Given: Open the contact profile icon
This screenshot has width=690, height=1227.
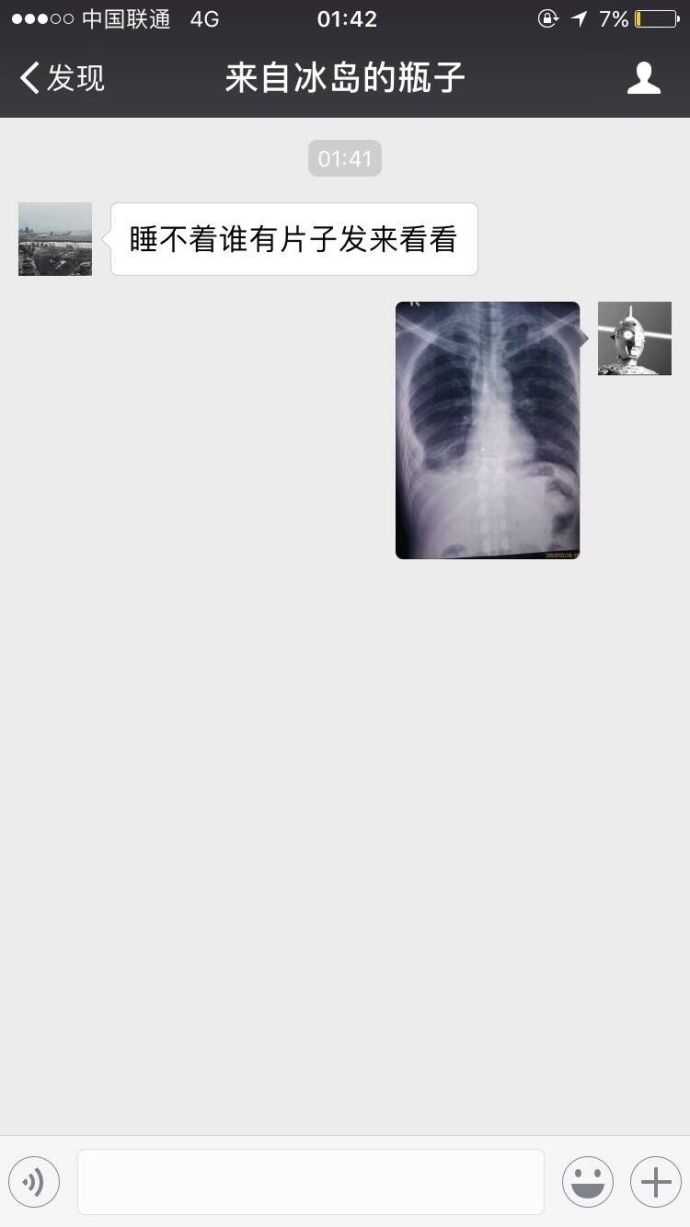Looking at the screenshot, I should point(643,78).
